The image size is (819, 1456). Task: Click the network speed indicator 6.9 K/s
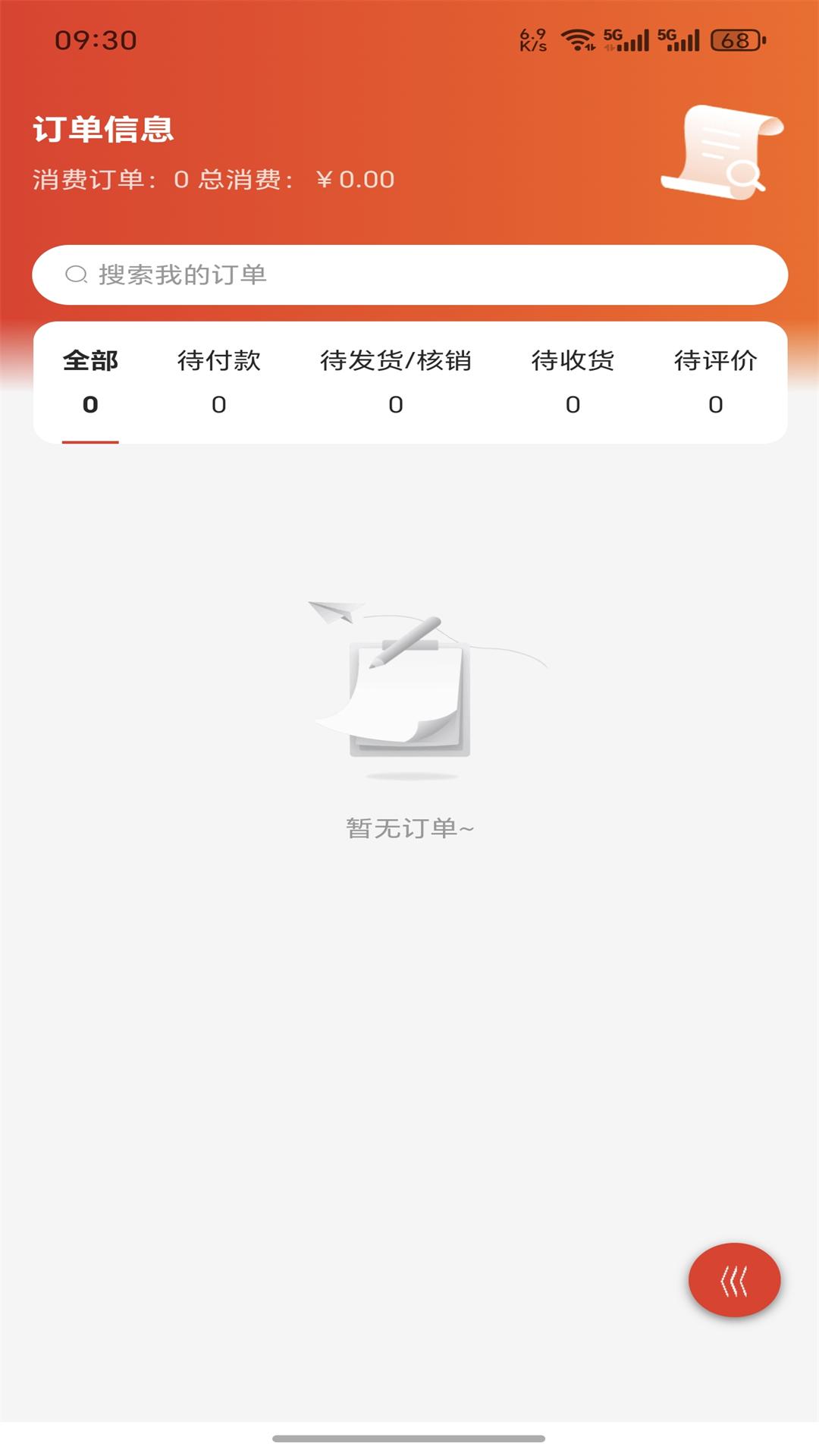(x=531, y=39)
